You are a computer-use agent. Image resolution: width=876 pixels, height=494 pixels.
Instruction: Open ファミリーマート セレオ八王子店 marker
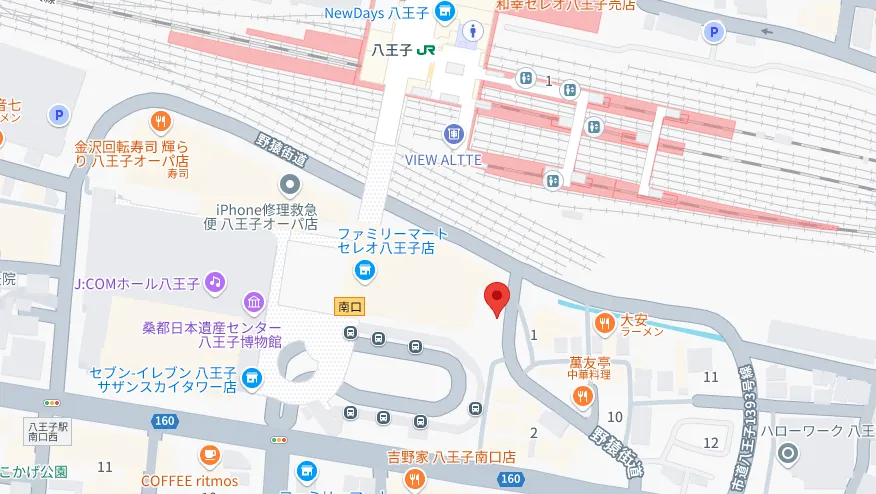pos(364,270)
